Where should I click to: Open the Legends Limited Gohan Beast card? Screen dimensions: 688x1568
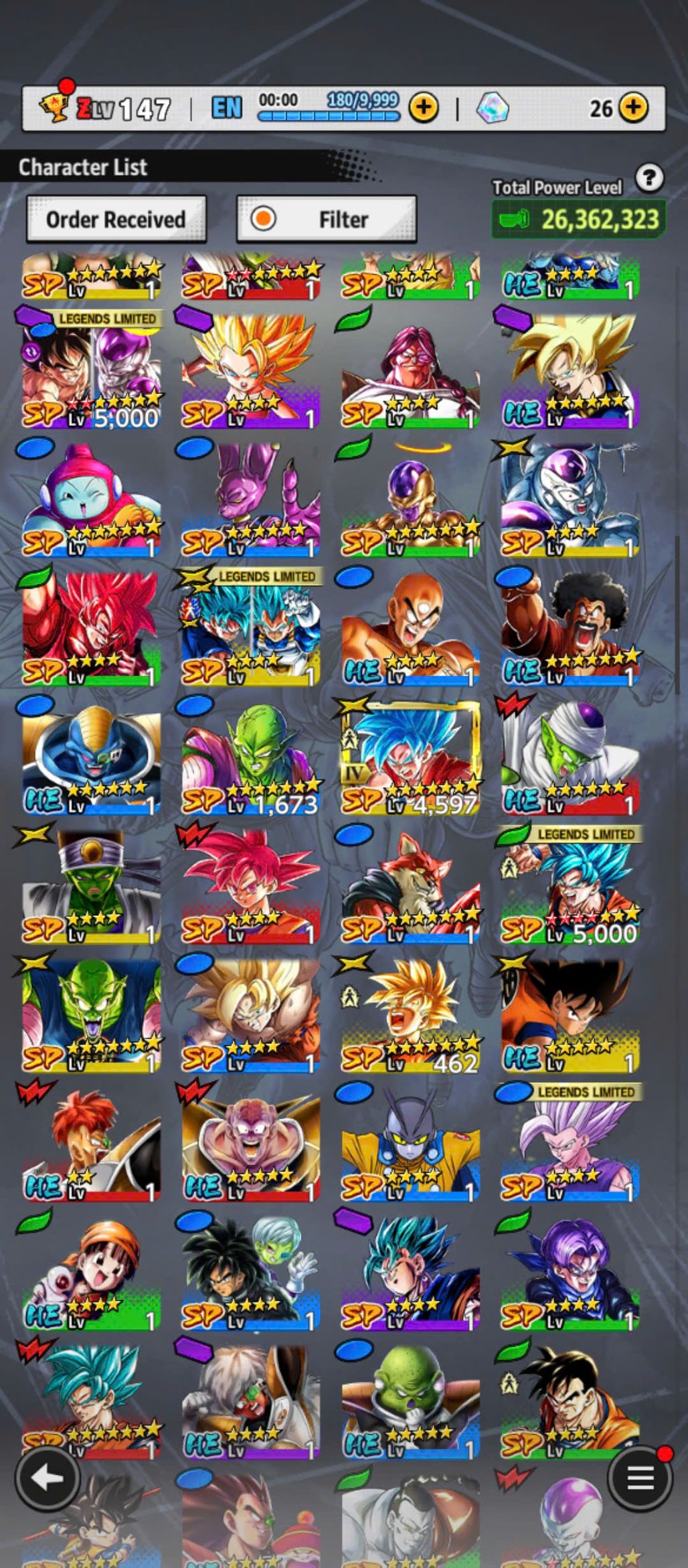570,1145
